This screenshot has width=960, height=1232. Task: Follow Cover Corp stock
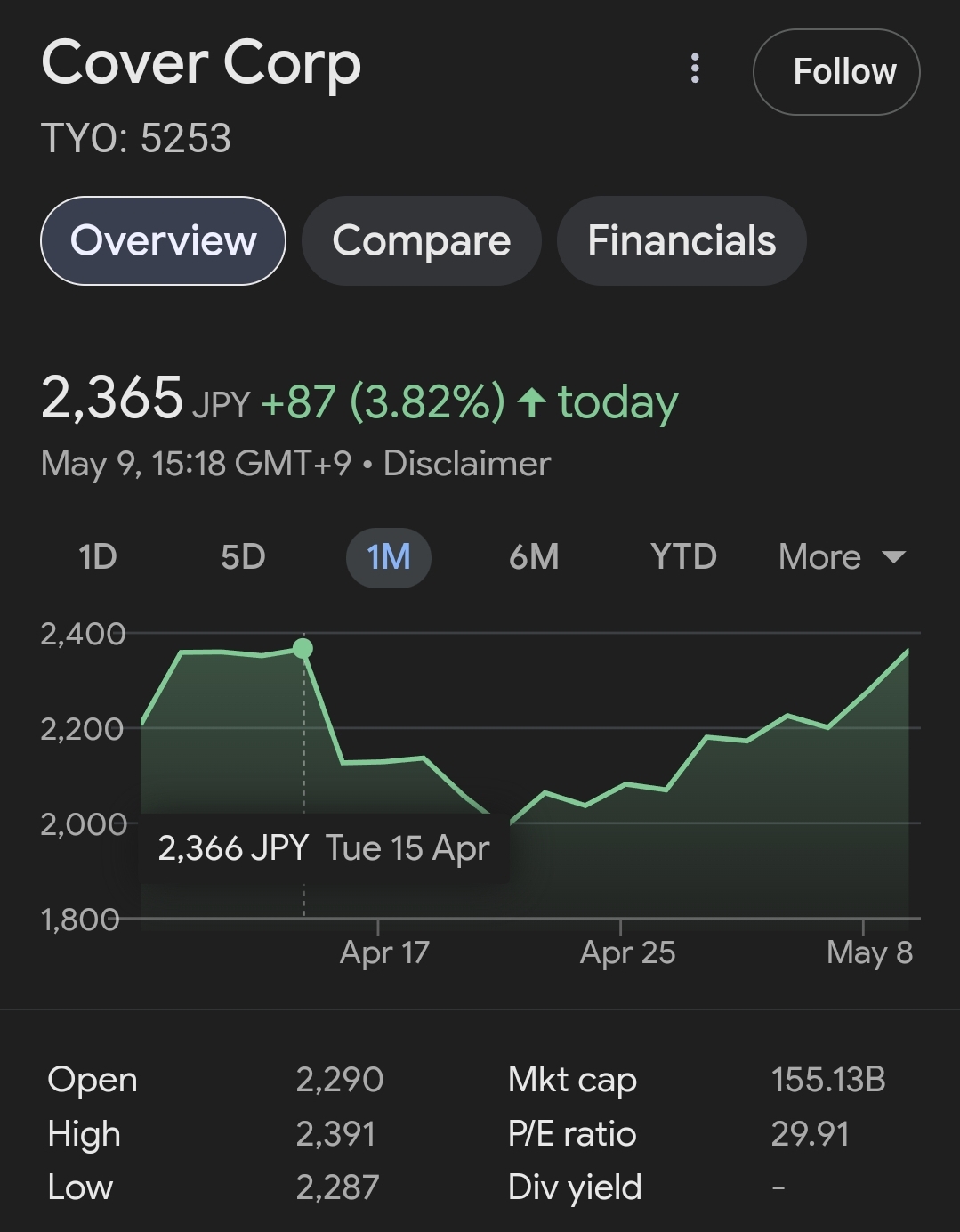pos(835,72)
